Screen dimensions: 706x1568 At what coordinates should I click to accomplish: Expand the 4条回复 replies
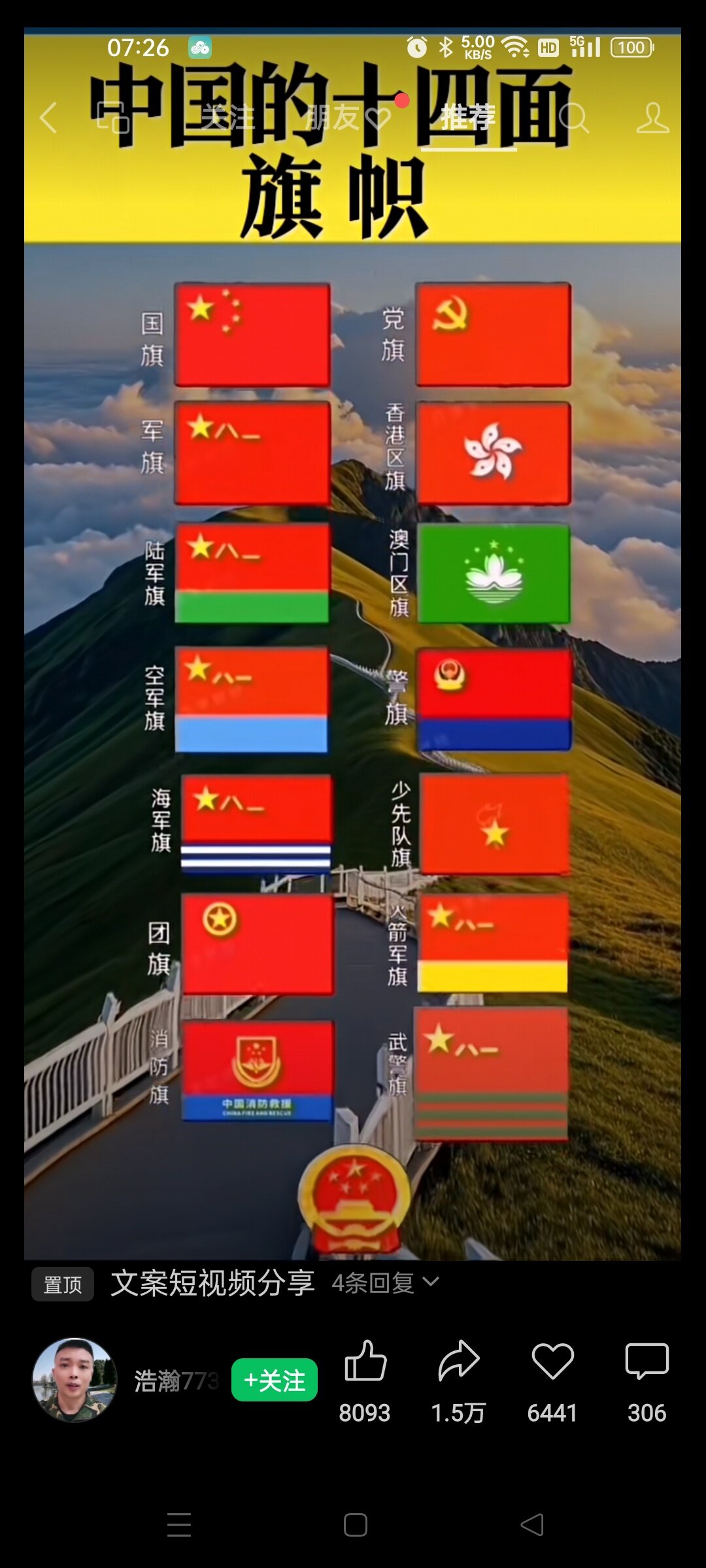pos(385,1283)
